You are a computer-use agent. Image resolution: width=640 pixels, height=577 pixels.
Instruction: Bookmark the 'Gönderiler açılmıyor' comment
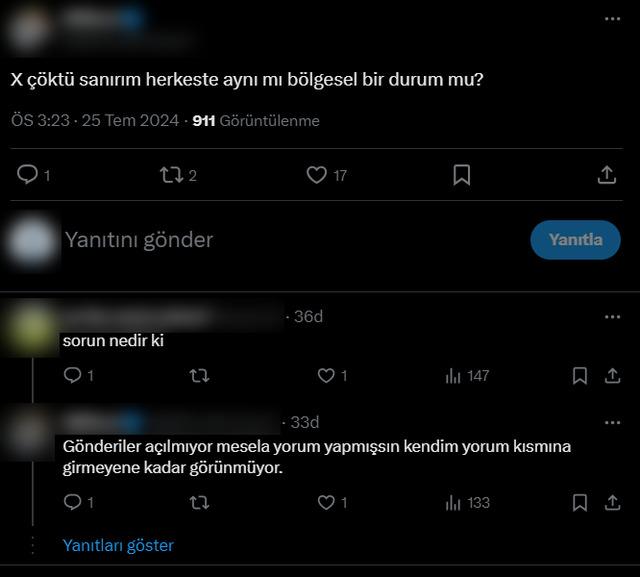tap(580, 502)
